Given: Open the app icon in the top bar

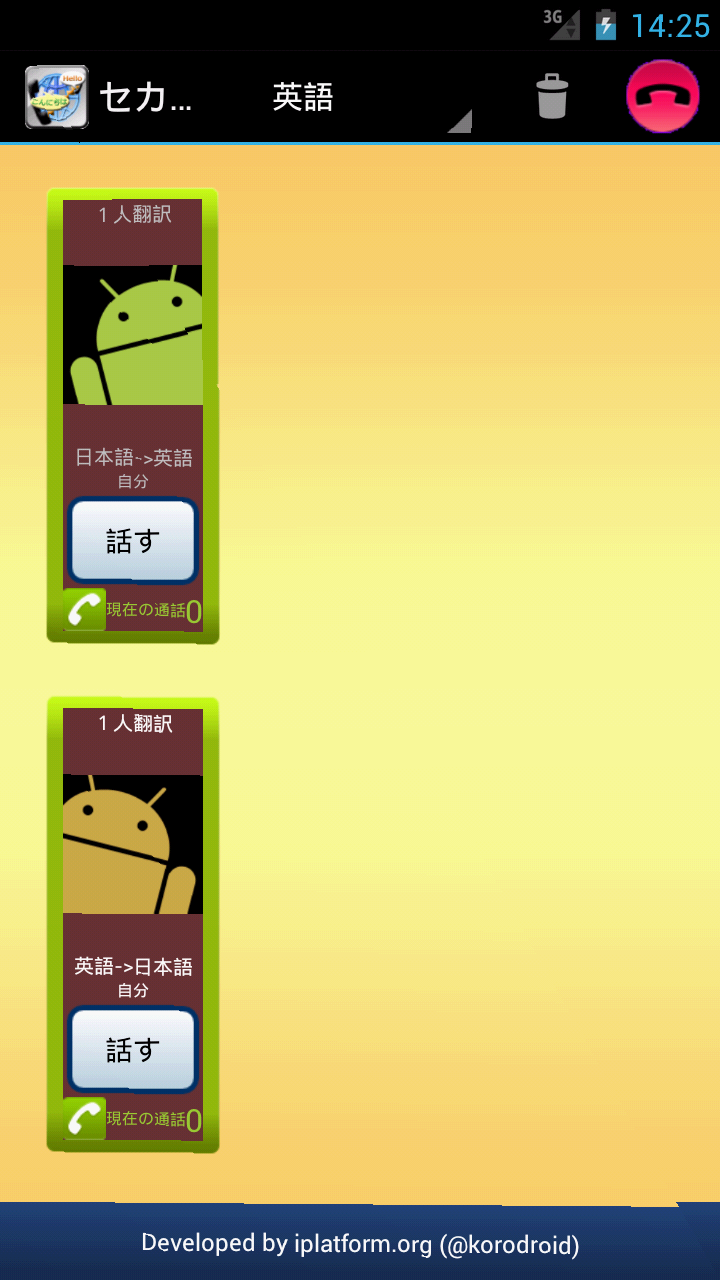Looking at the screenshot, I should coord(57,97).
